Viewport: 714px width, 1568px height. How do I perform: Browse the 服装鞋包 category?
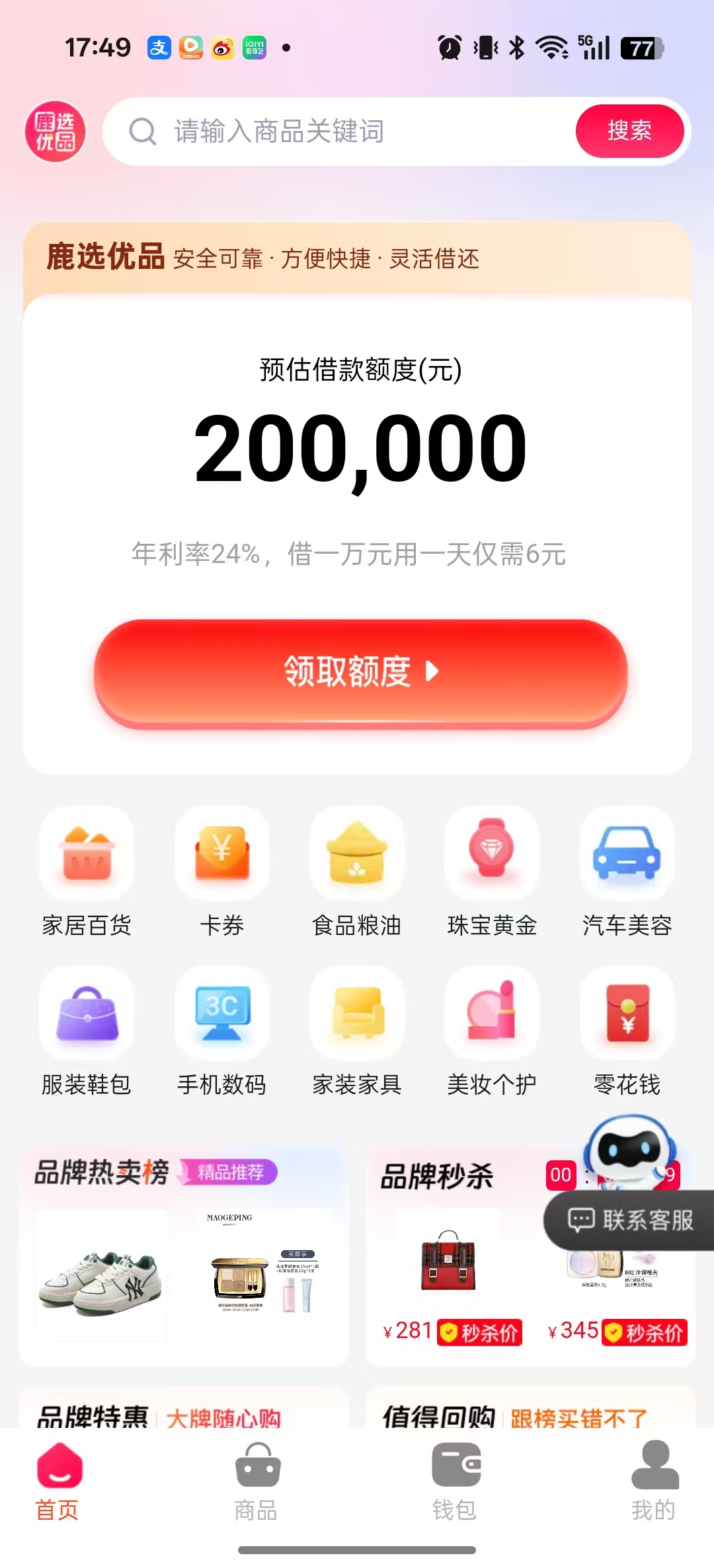87,1032
